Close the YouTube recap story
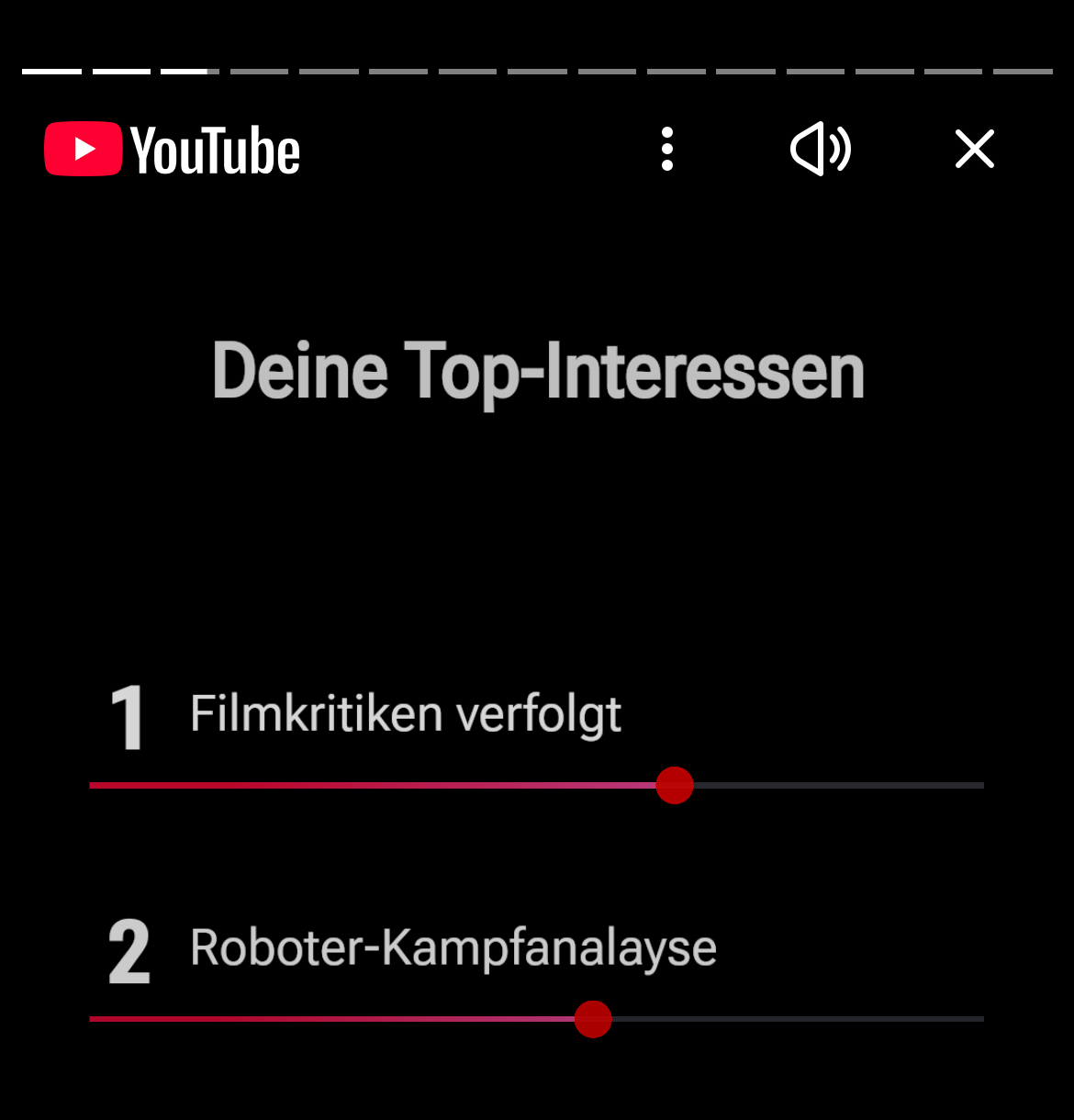The width and height of the screenshot is (1074, 1120). tap(974, 149)
